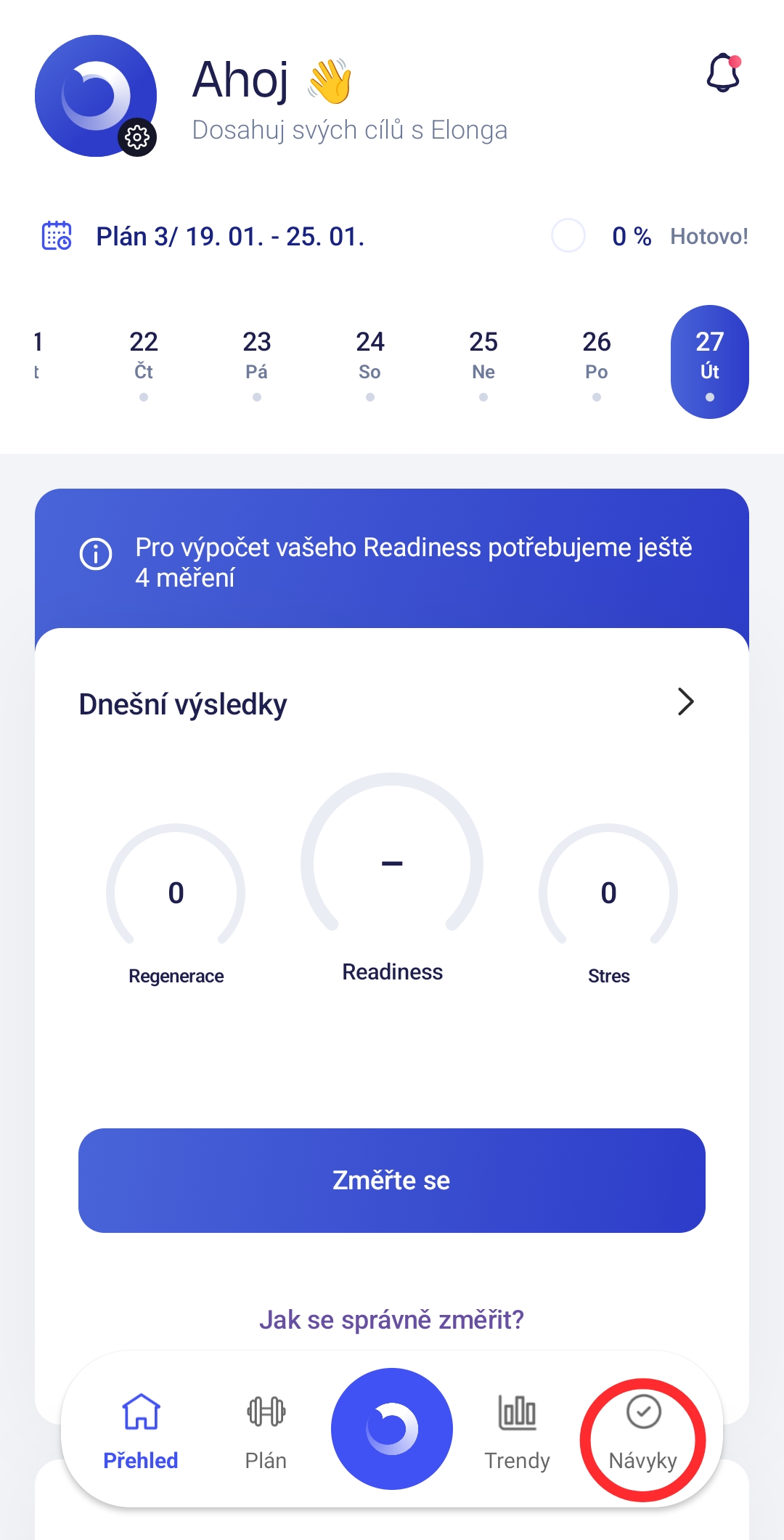The image size is (784, 1540).
Task: Tap the central Elonga measure button
Action: (x=392, y=1428)
